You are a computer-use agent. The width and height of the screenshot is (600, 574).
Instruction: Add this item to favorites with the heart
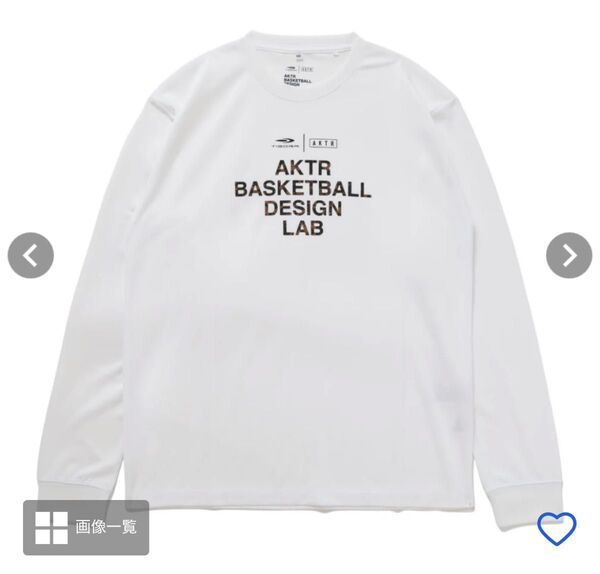coord(556,529)
